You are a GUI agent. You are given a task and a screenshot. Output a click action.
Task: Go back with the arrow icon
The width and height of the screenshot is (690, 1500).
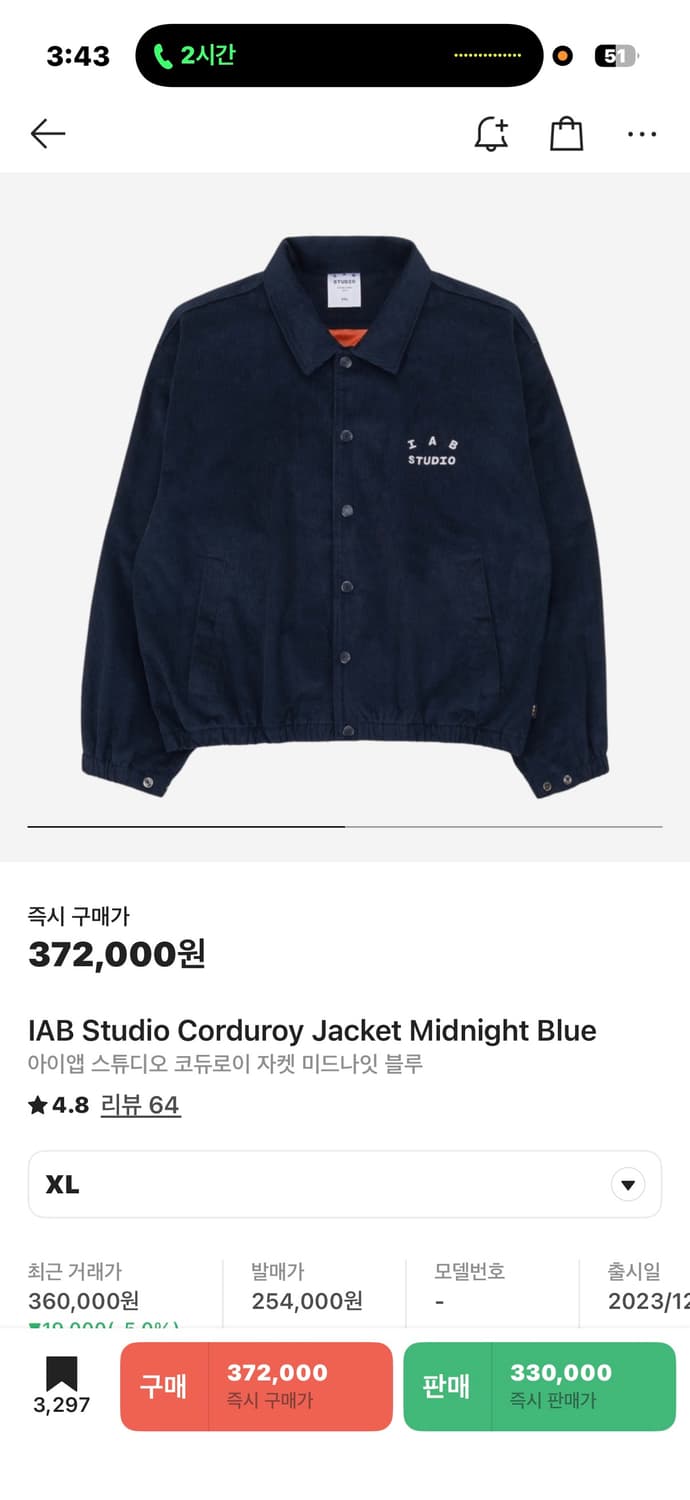tap(47, 133)
